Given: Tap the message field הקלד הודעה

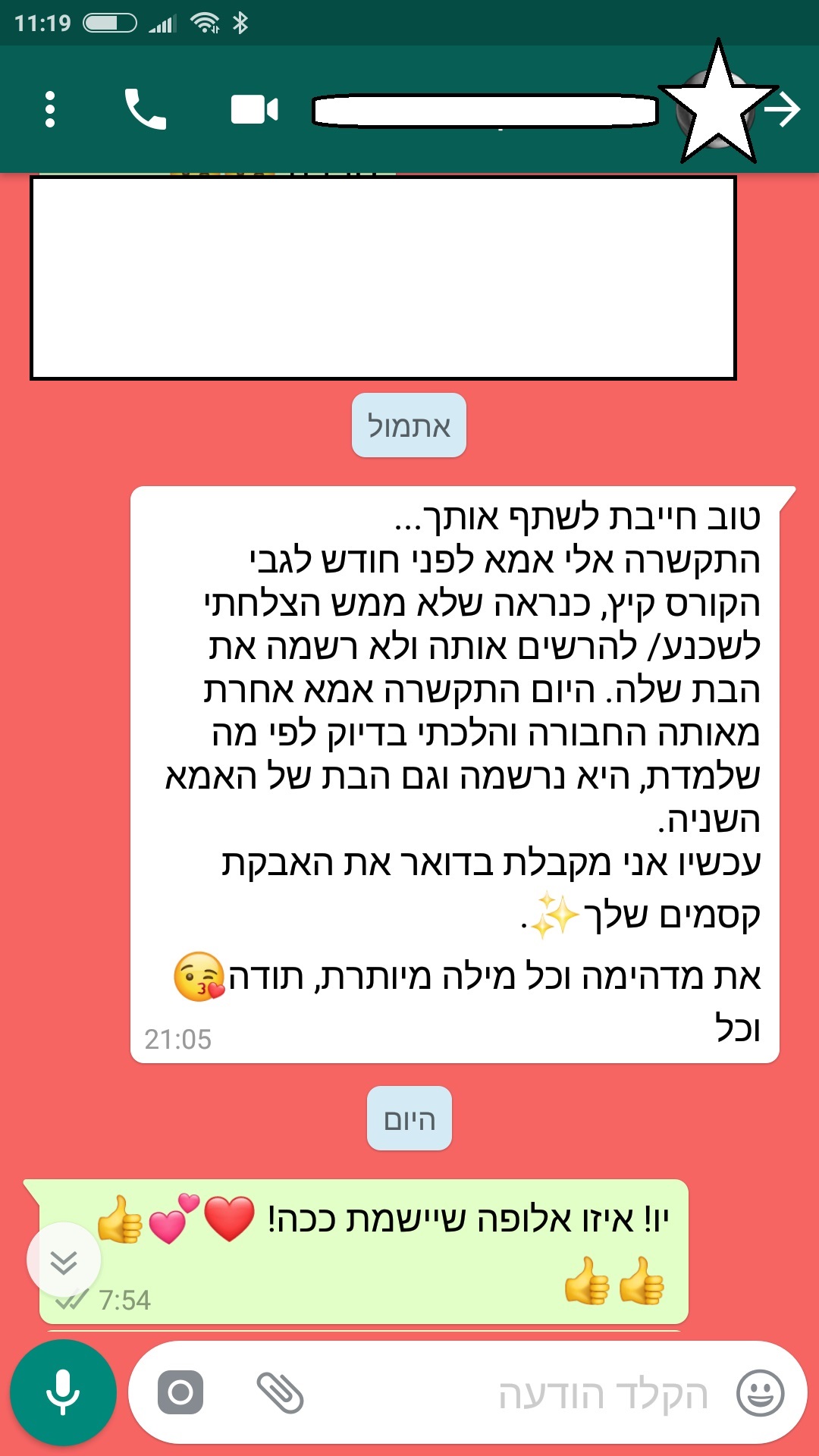Looking at the screenshot, I should tap(602, 1394).
